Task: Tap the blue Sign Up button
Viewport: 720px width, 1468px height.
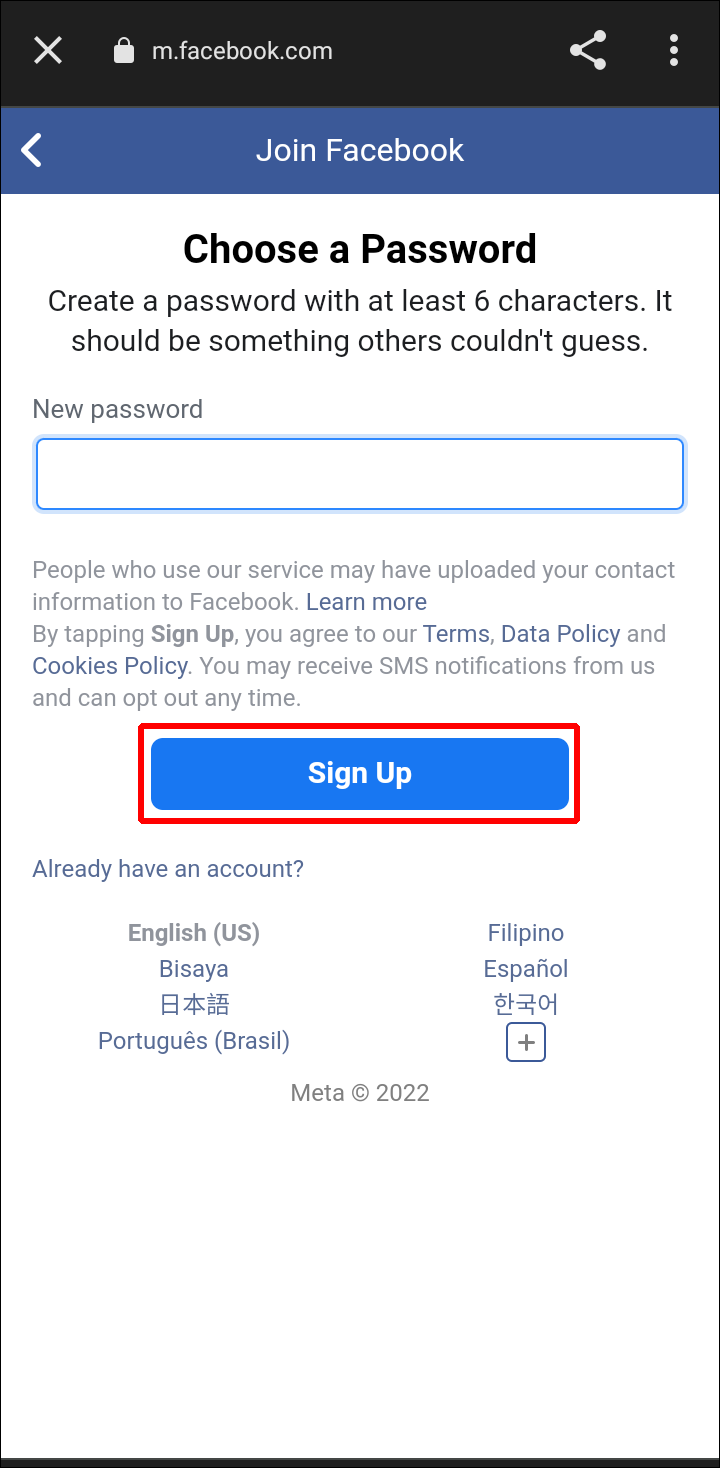Action: 360,774
